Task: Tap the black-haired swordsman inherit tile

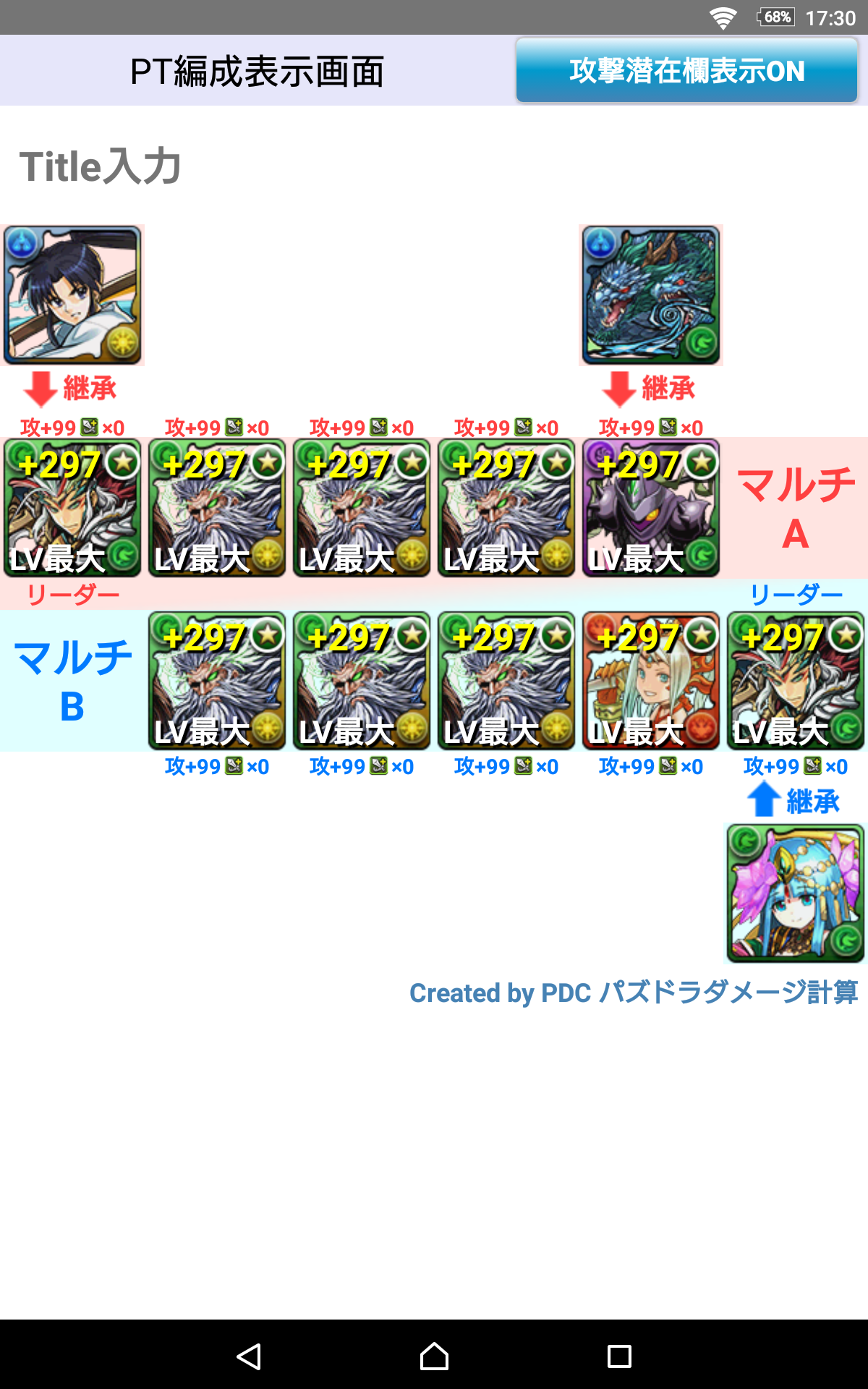Action: click(72, 295)
